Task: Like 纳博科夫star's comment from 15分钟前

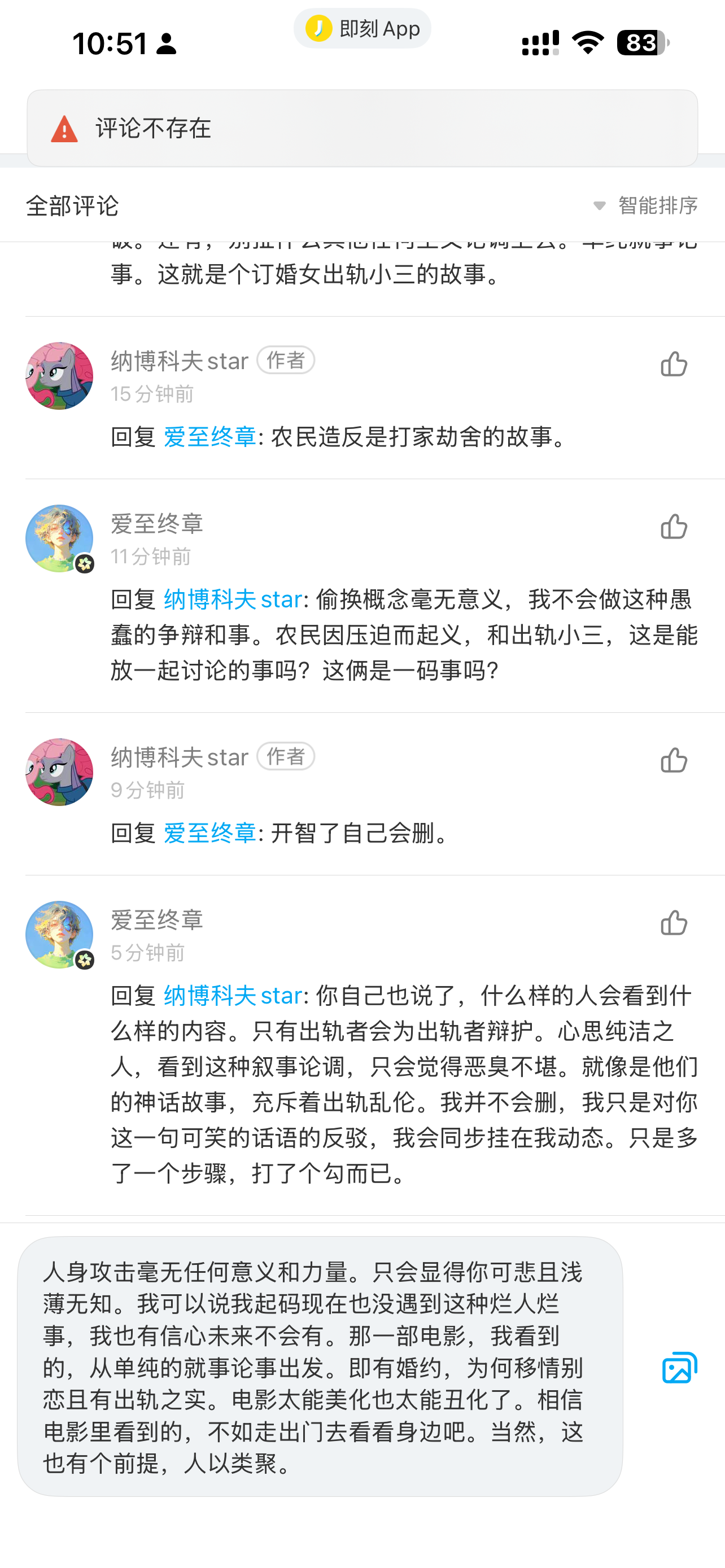Action: coord(674,364)
